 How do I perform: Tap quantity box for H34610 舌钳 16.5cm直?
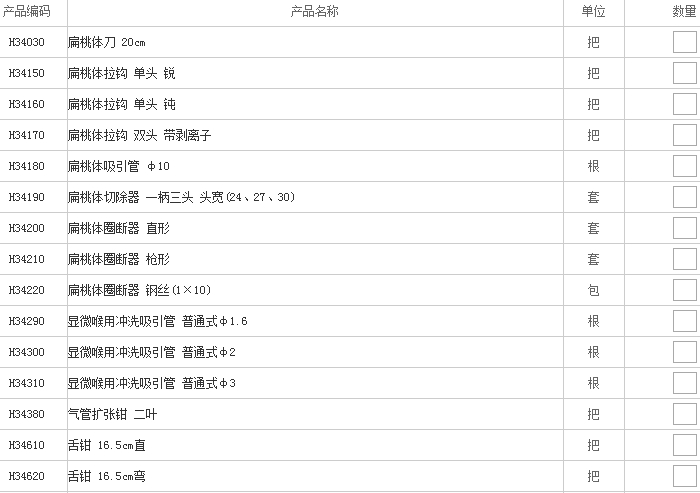(x=684, y=445)
